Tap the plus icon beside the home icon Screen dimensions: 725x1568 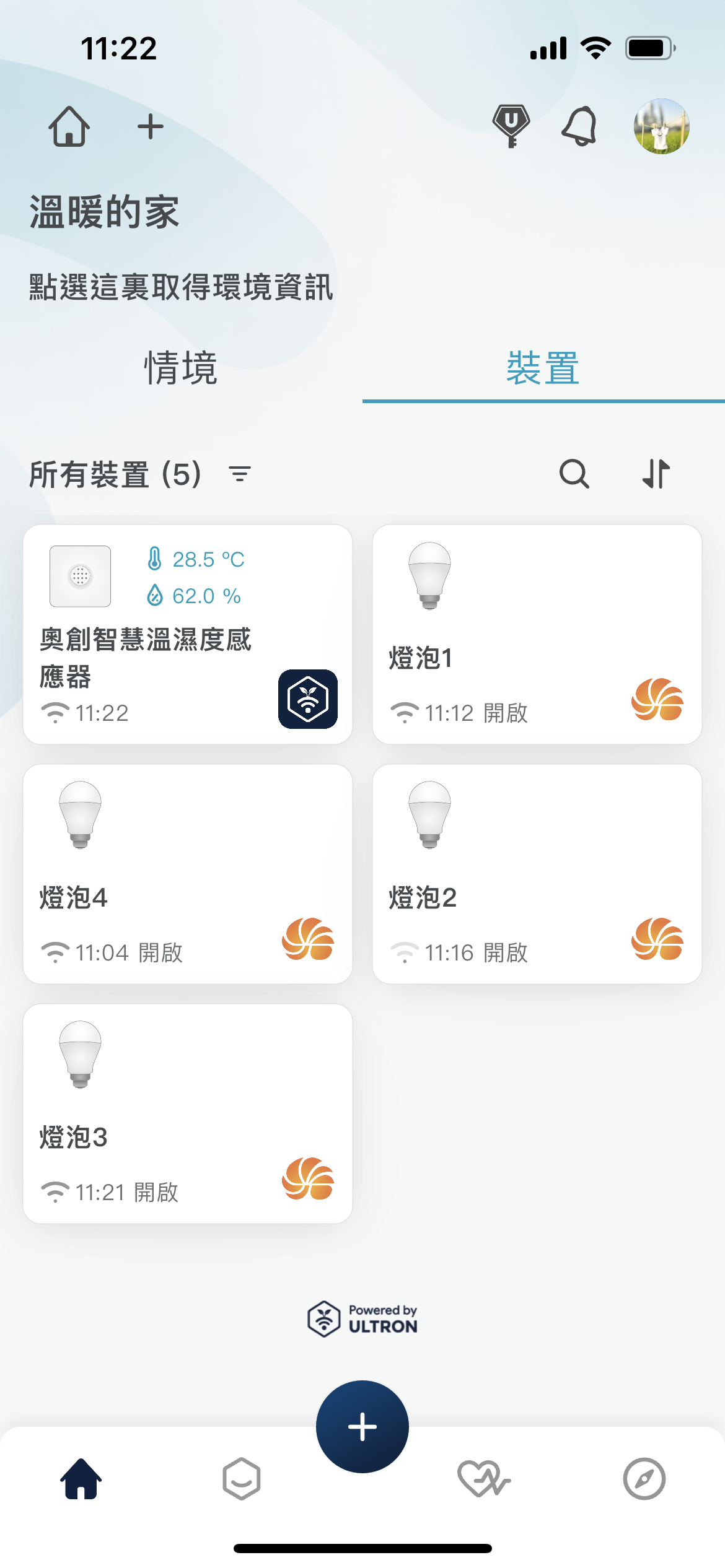coord(151,127)
